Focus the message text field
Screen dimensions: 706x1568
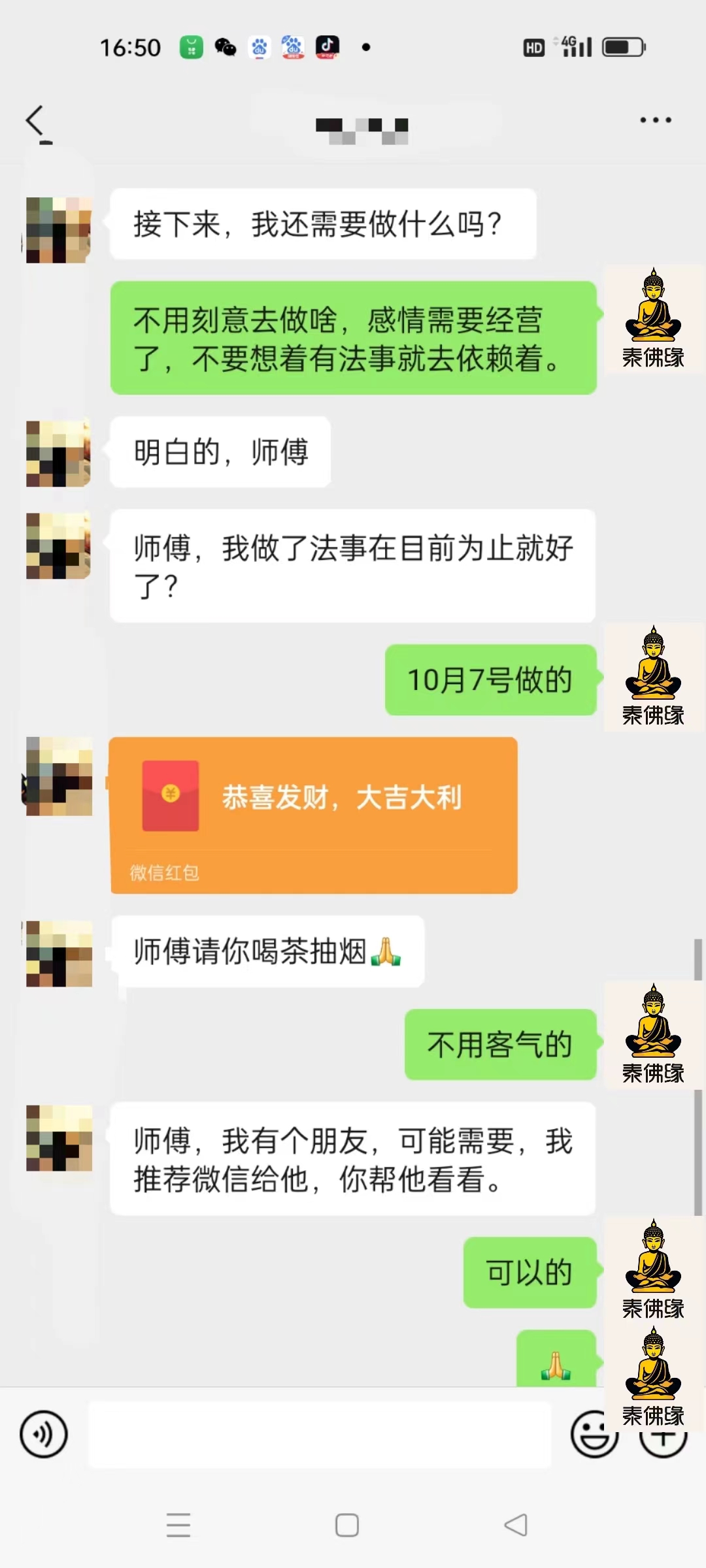tap(319, 1434)
